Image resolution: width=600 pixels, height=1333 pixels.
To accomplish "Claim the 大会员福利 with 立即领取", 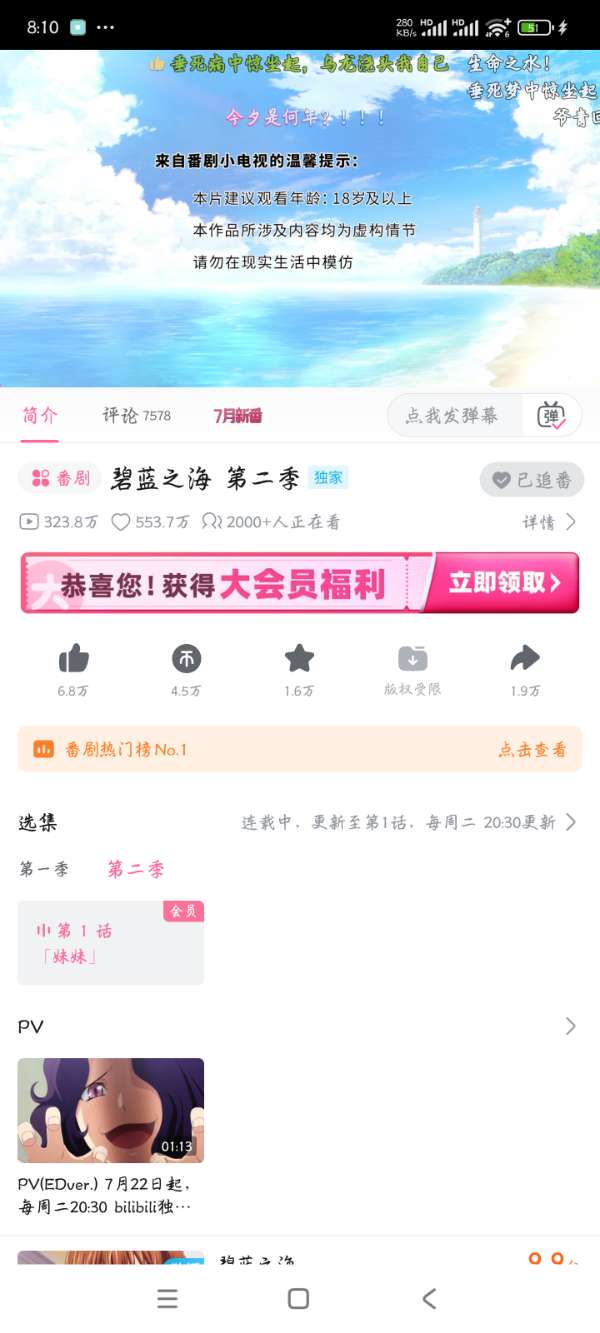I will (504, 583).
